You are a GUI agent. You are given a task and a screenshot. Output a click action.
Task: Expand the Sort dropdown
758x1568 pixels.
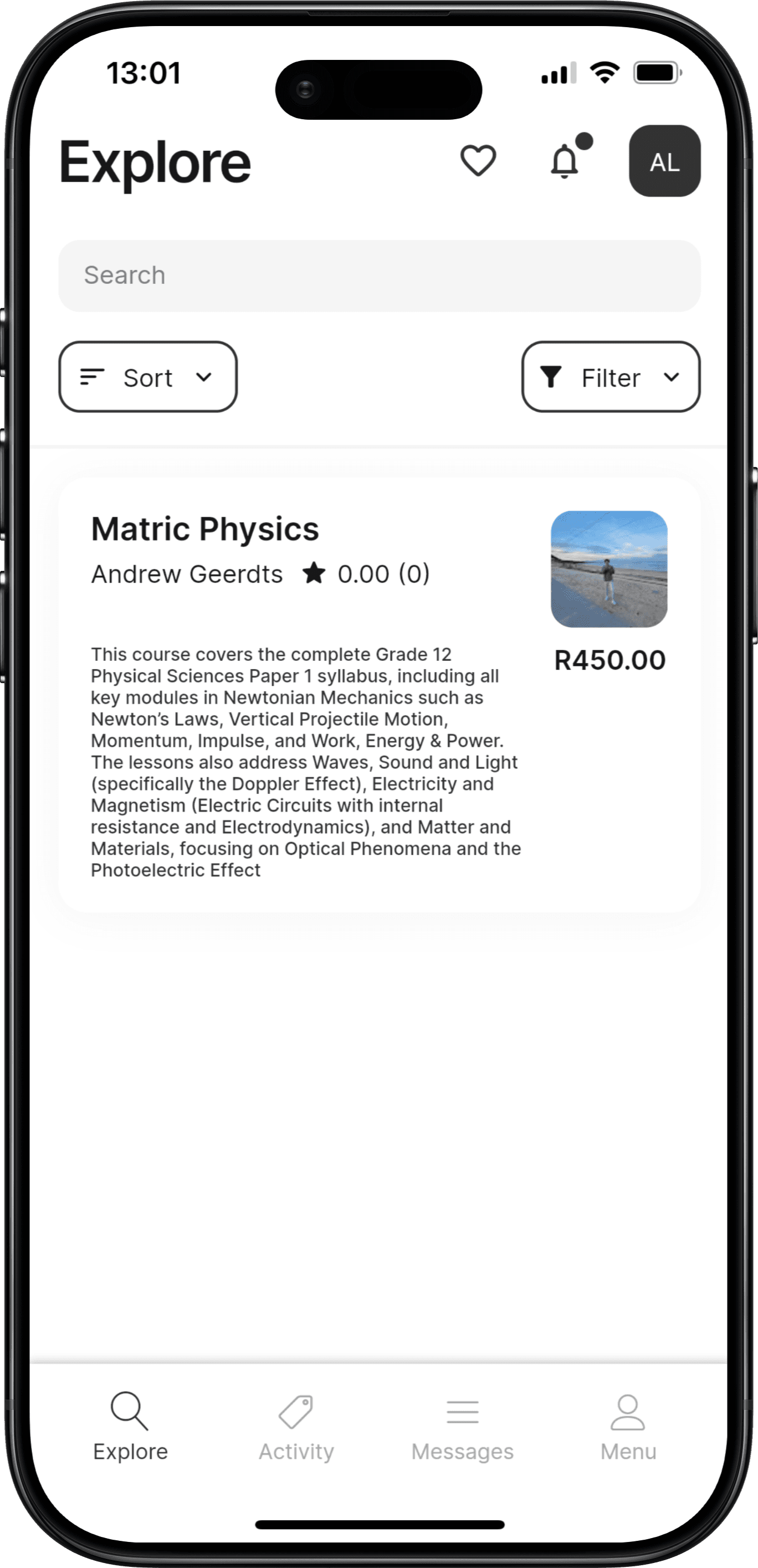(147, 378)
